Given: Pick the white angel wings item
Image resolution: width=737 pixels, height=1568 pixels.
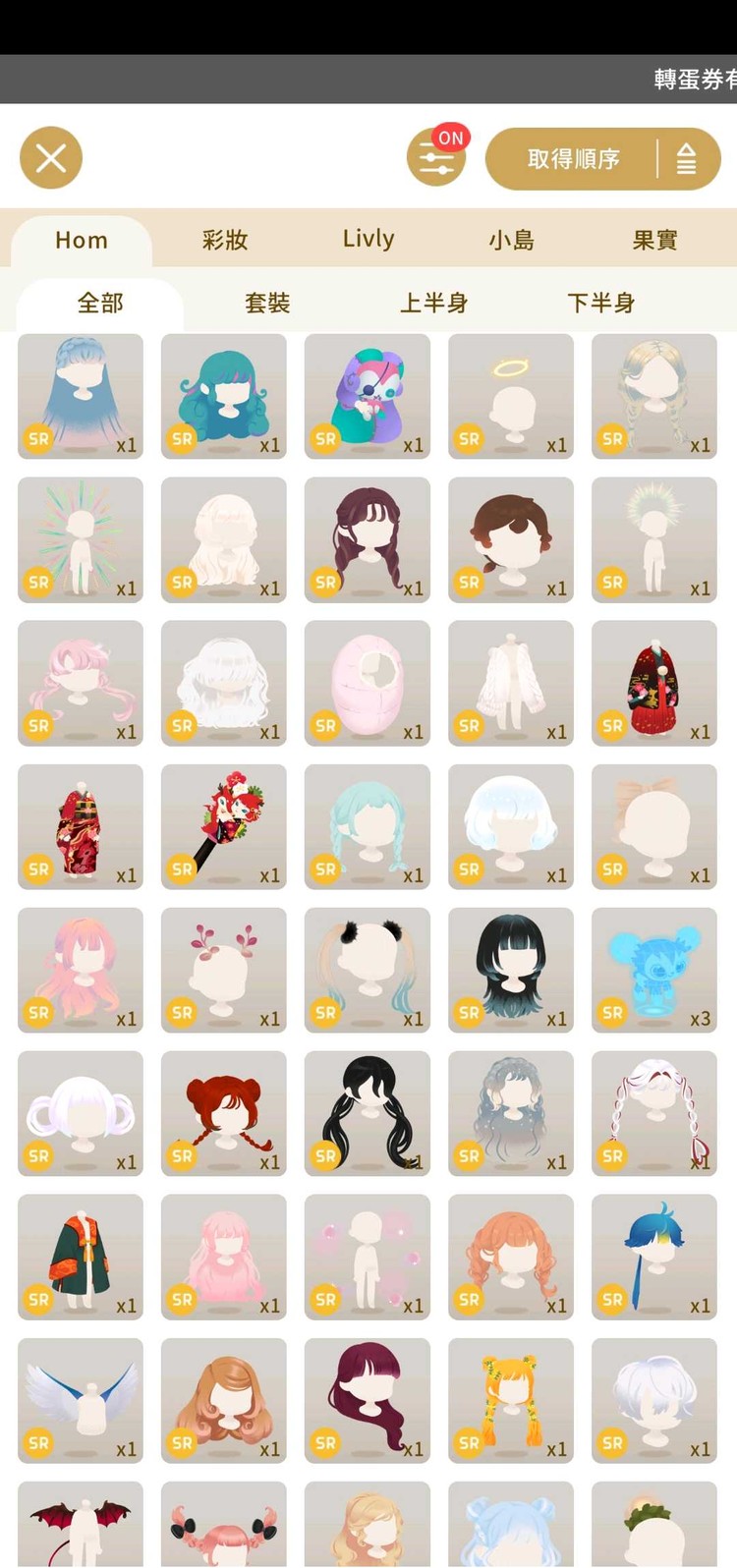Looking at the screenshot, I should click(x=81, y=1400).
